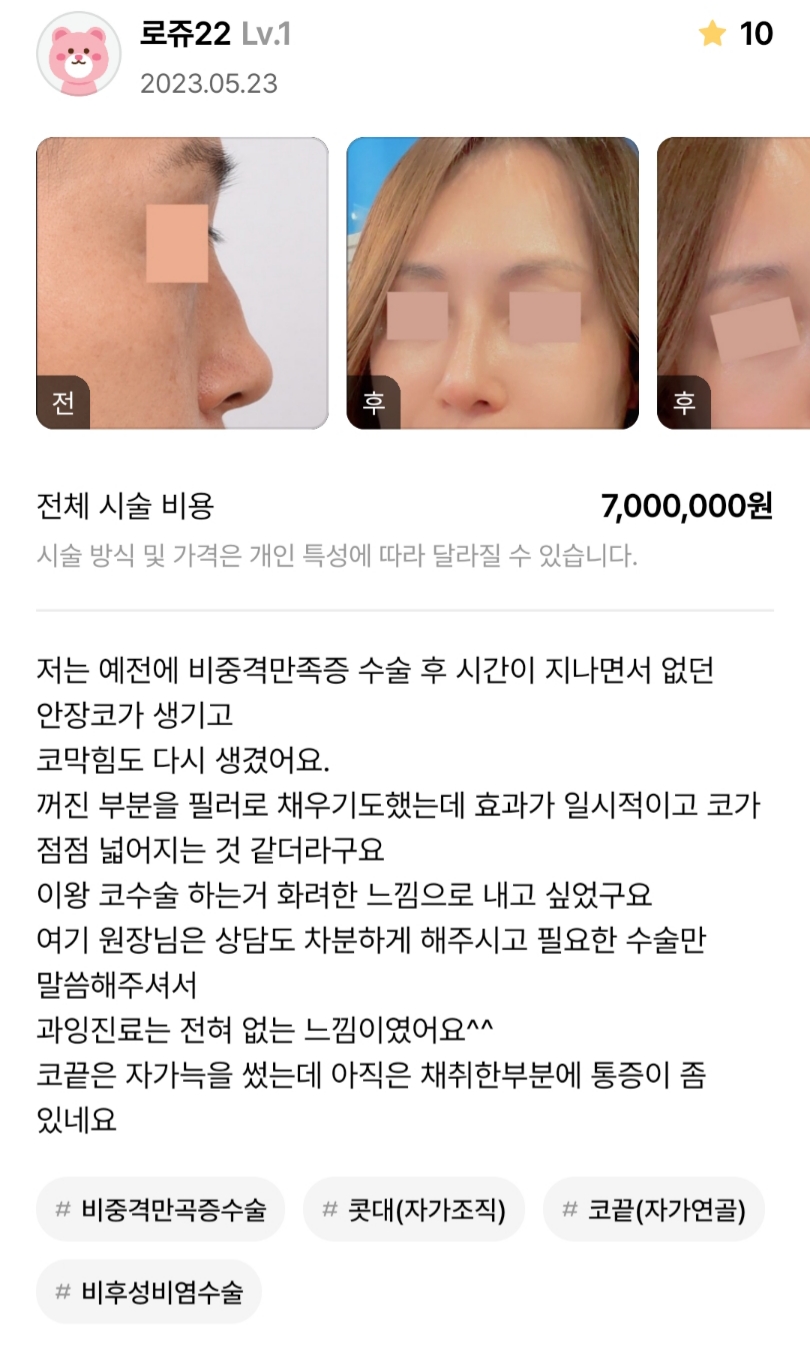This screenshot has height=1352, width=810.
Task: Choose the #코끝(자가연골) tag
Action: 653,1210
